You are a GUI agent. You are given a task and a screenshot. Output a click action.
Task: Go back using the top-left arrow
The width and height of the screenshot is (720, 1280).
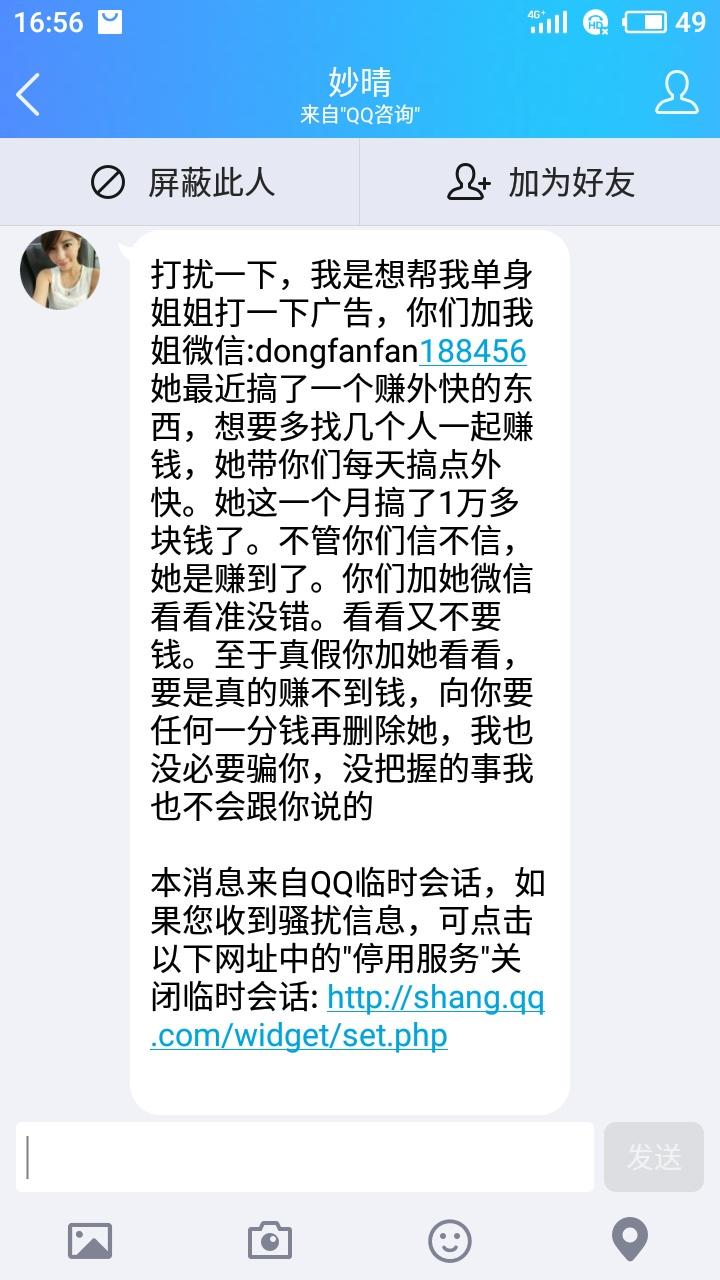(x=28, y=95)
